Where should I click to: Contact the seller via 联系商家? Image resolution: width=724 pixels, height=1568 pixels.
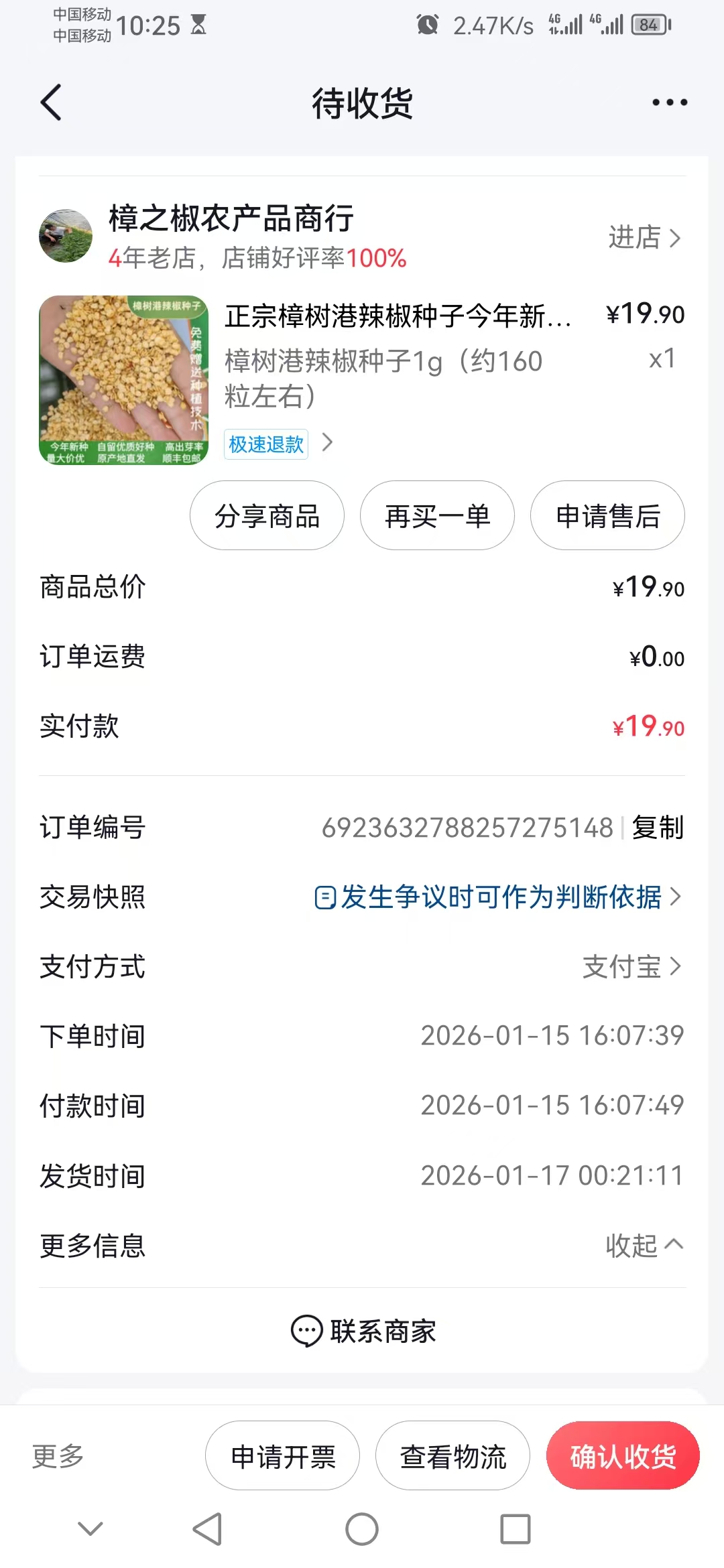point(363,1331)
